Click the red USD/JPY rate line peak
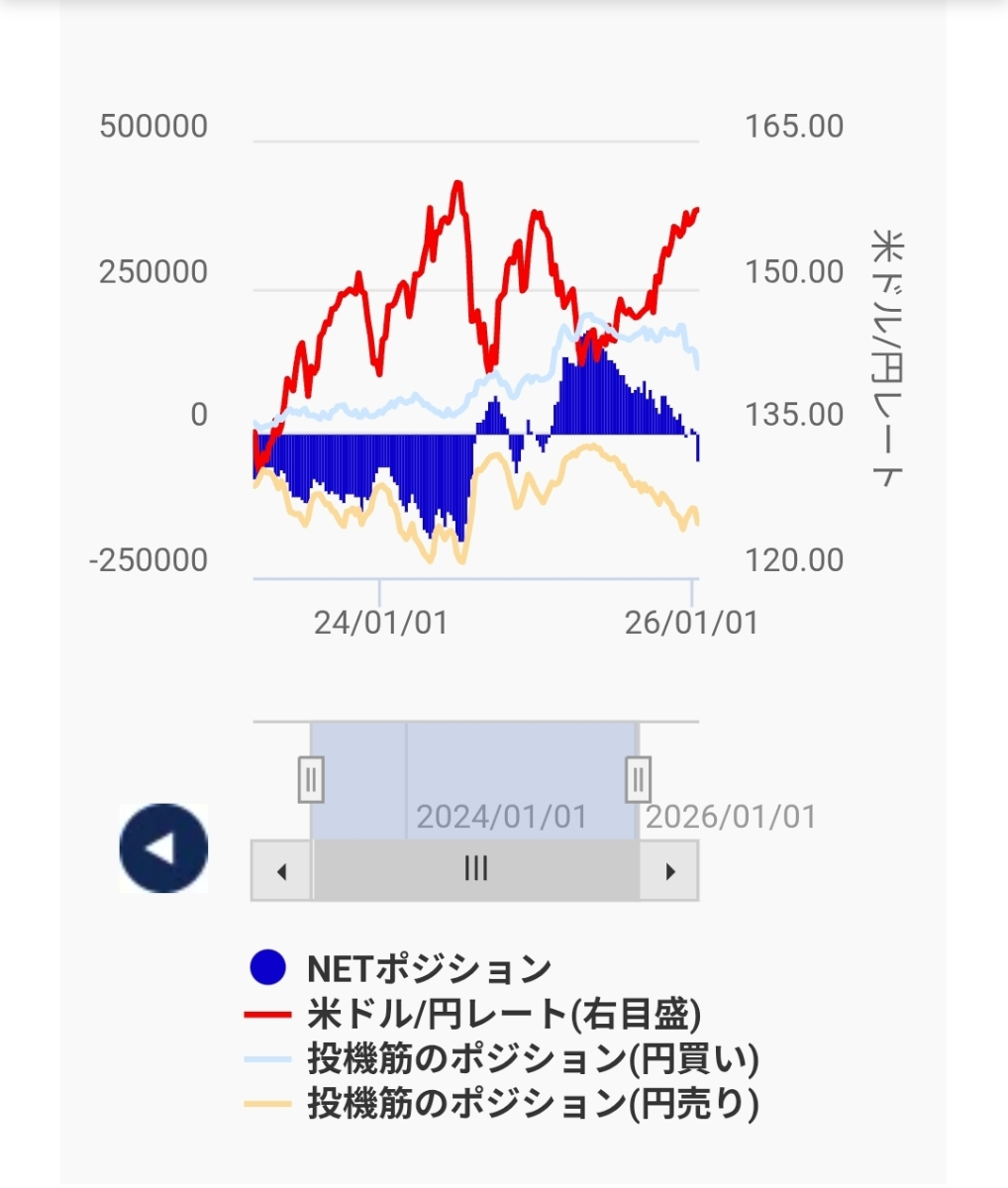 (457, 183)
